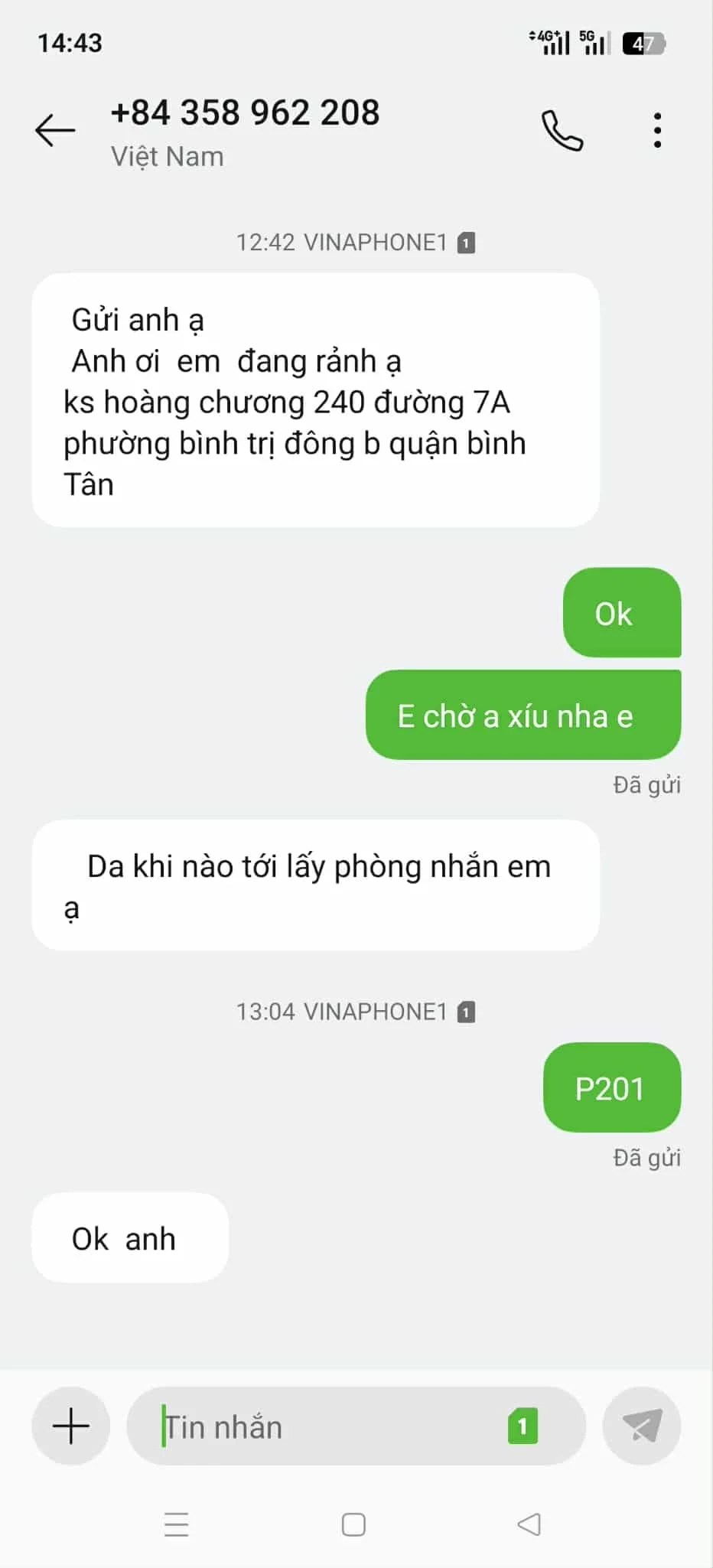This screenshot has height=1568, width=713.
Task: Switch the SIM 1 selector in message field
Action: [x=523, y=1426]
